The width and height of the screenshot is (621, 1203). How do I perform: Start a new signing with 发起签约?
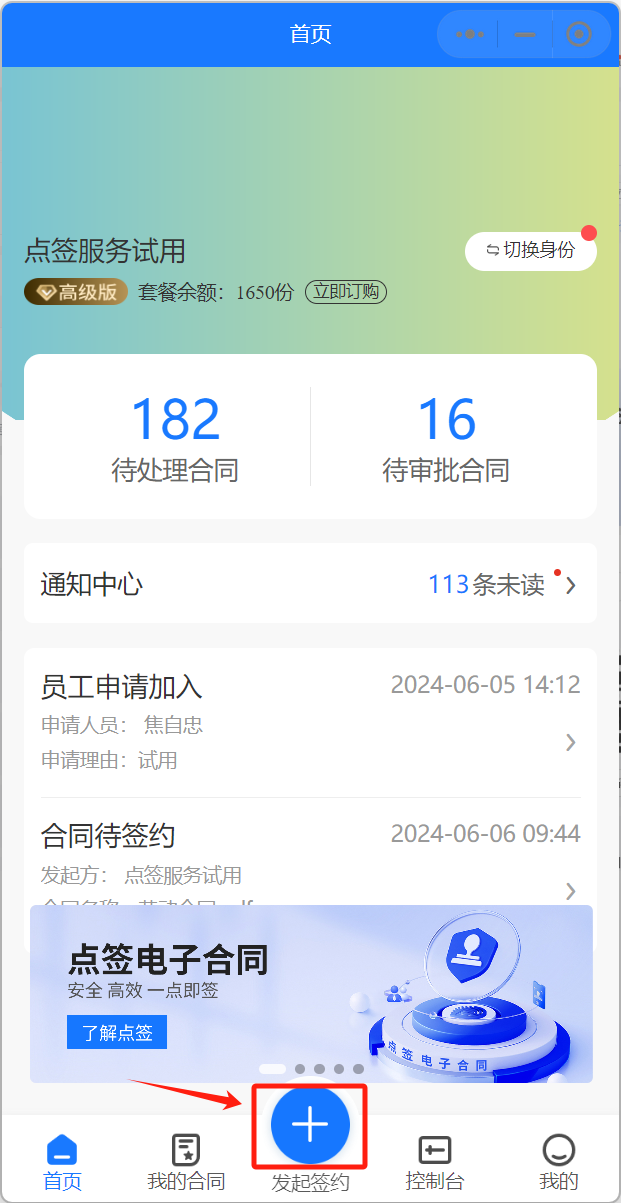tap(310, 1126)
